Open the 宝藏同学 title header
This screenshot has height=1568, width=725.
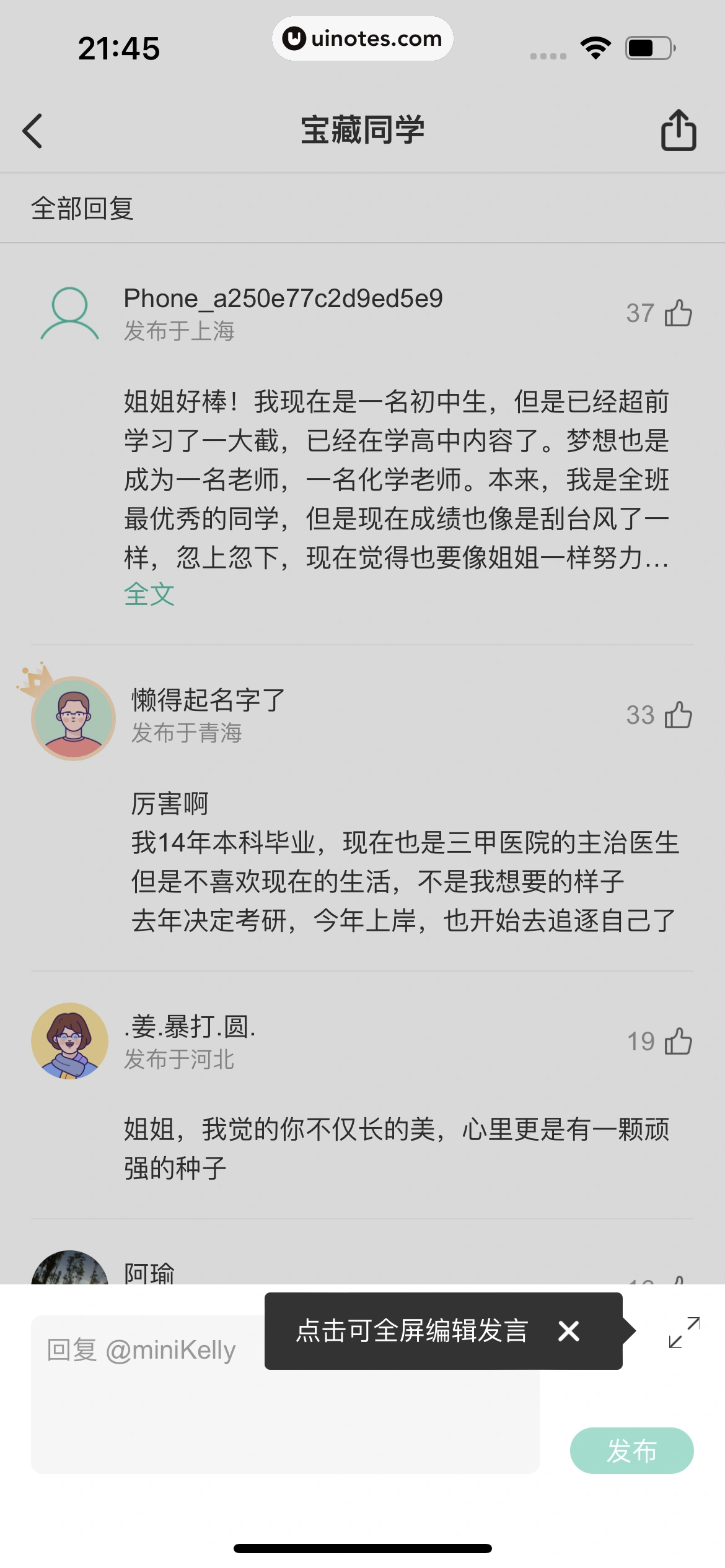[362, 130]
